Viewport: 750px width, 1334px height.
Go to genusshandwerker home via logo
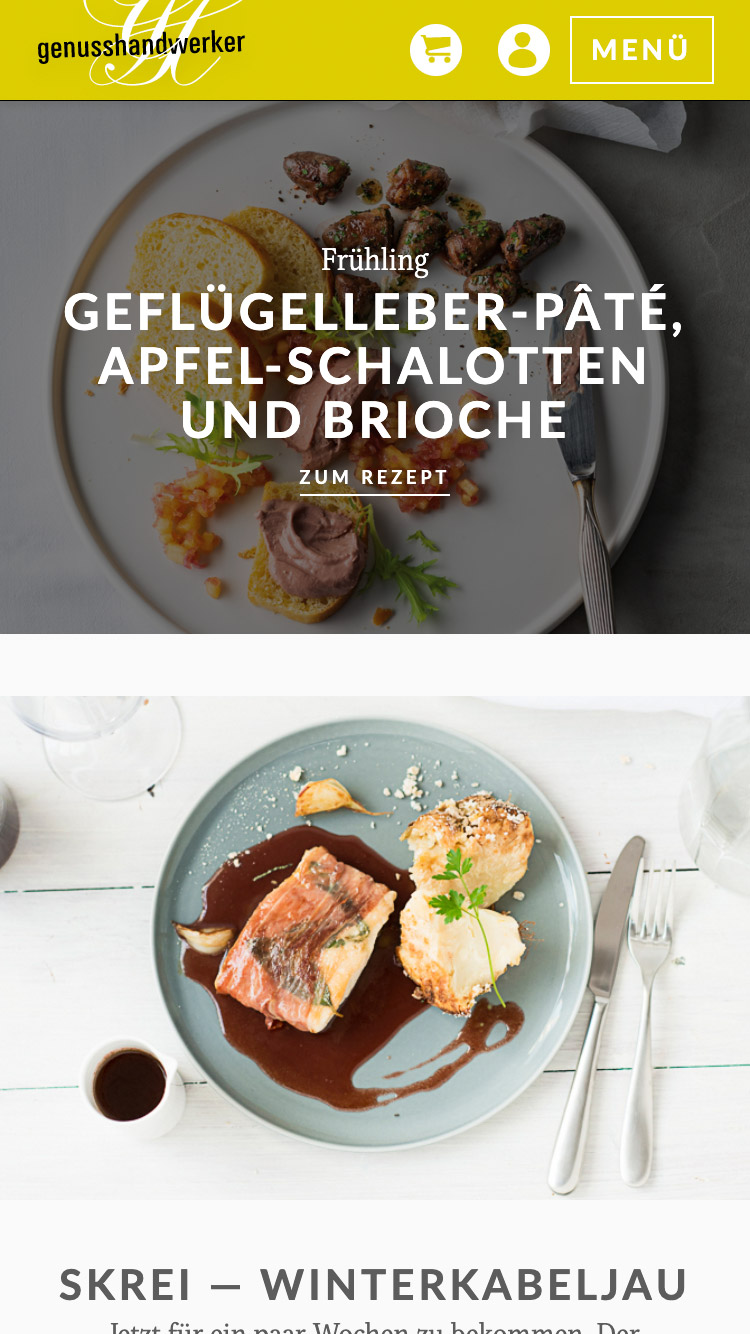click(x=141, y=45)
